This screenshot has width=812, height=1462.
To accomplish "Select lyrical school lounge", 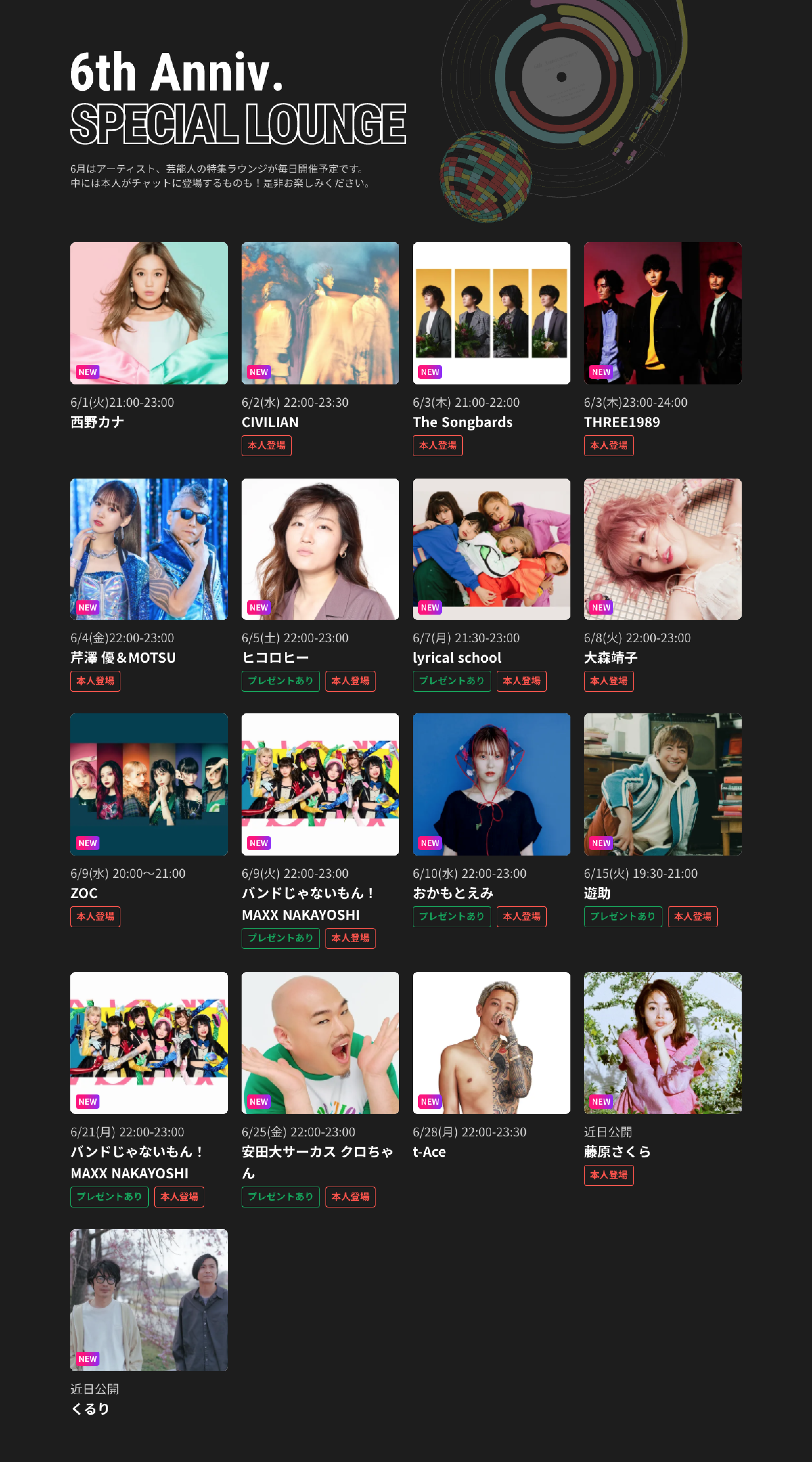I will (x=491, y=549).
